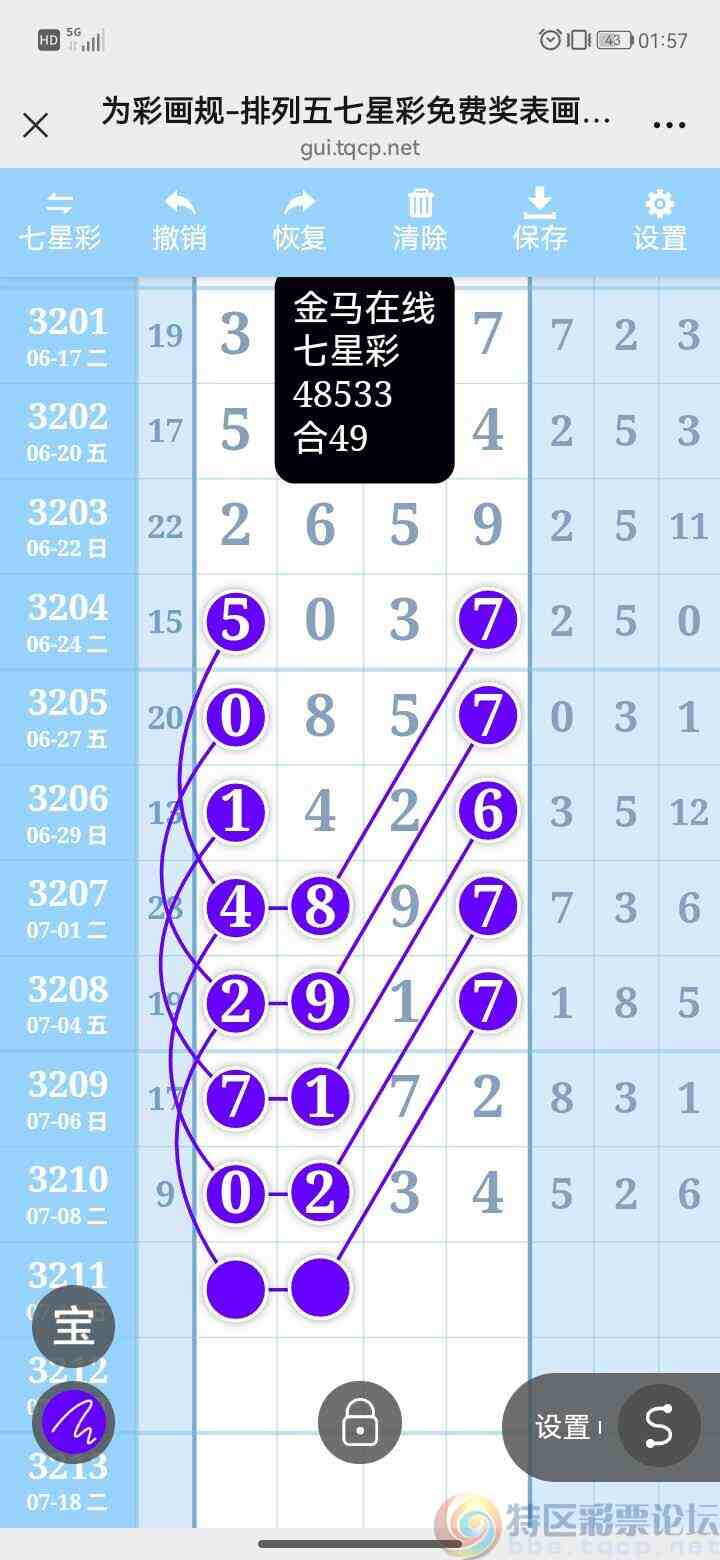The width and height of the screenshot is (720, 1560).
Task: Redo drawing with 恢复
Action: tap(300, 221)
